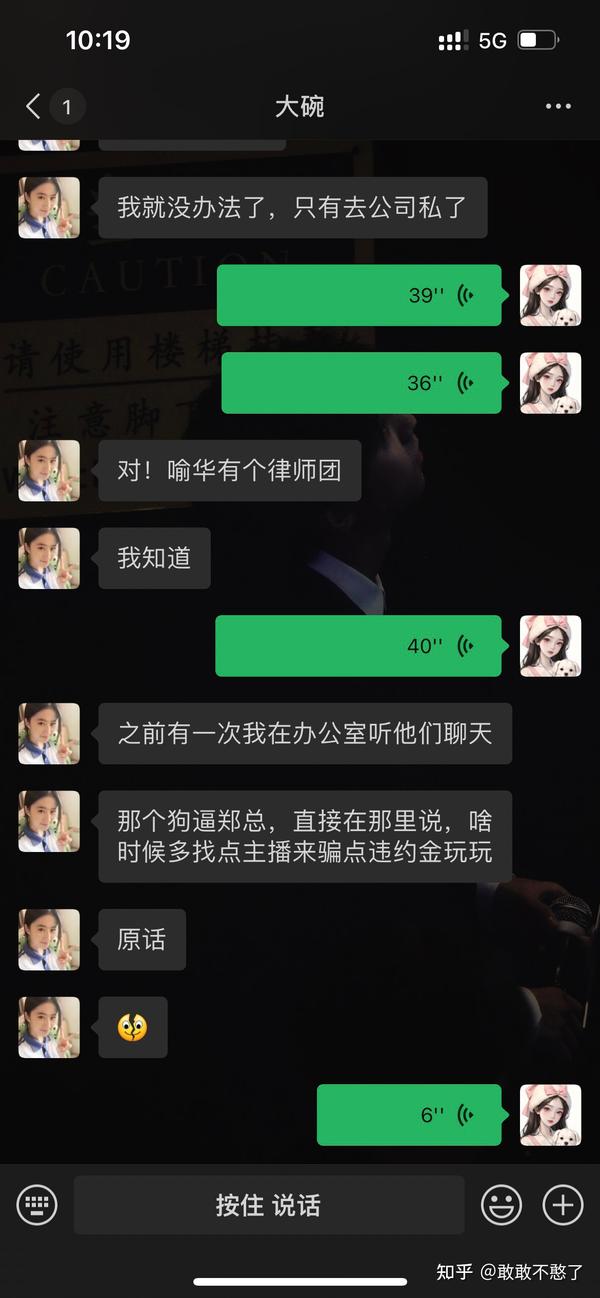Screen dimensions: 600x1298
Task: Play the 39-second voice message
Action: coord(359,295)
